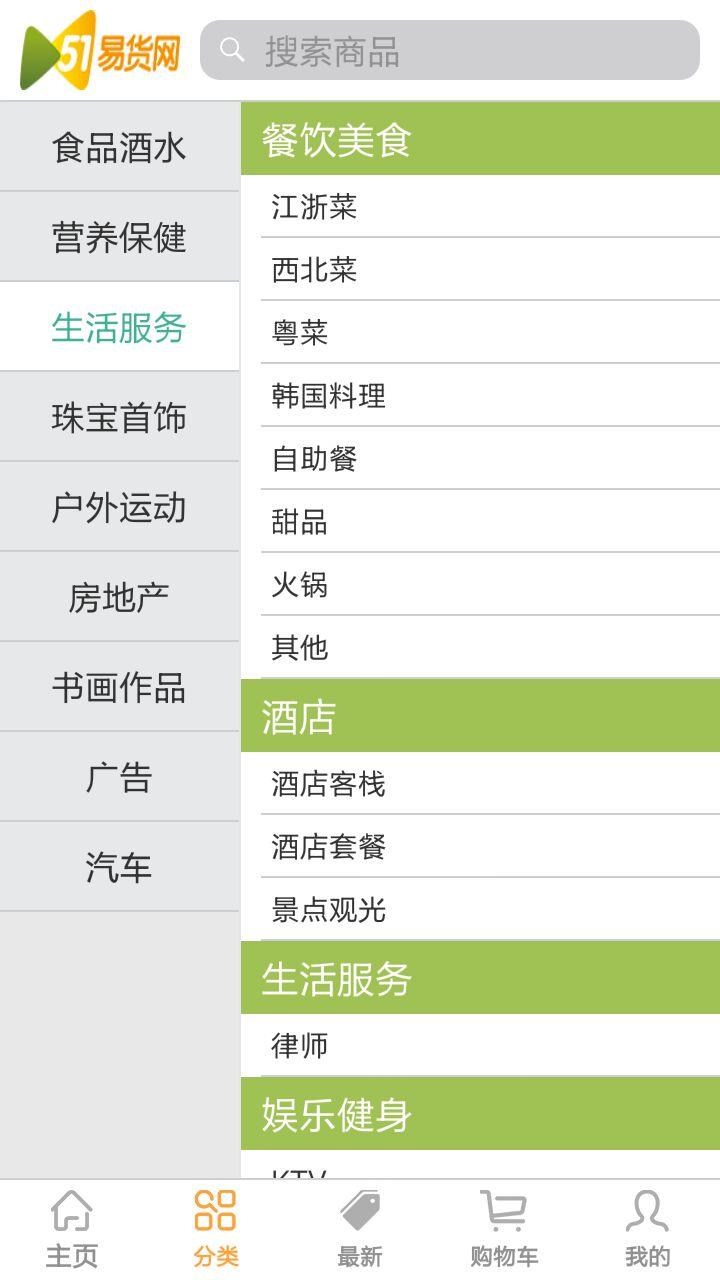Open the 江浙菜 subcategory
Image resolution: width=720 pixels, height=1280 pixels.
point(480,207)
